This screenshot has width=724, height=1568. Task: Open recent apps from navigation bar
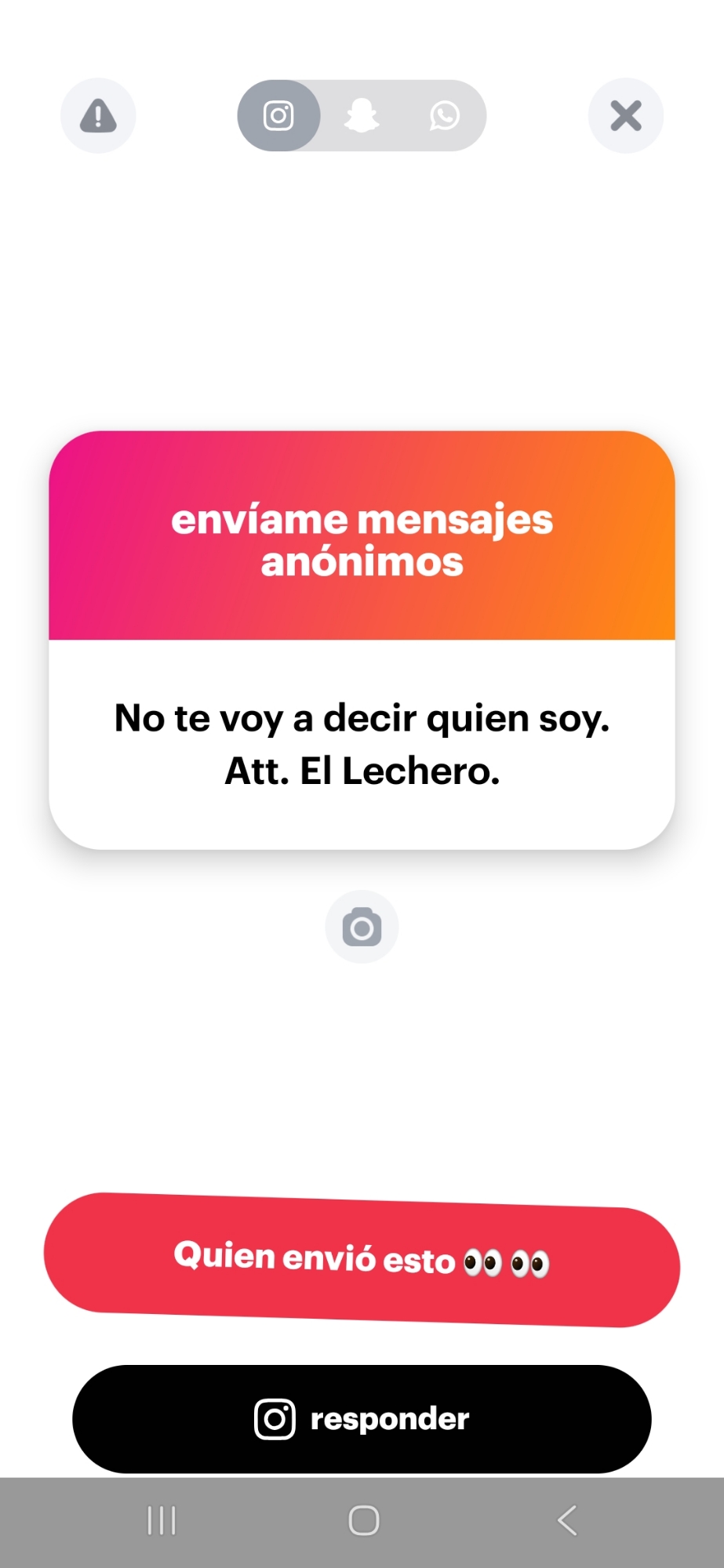tap(162, 1521)
